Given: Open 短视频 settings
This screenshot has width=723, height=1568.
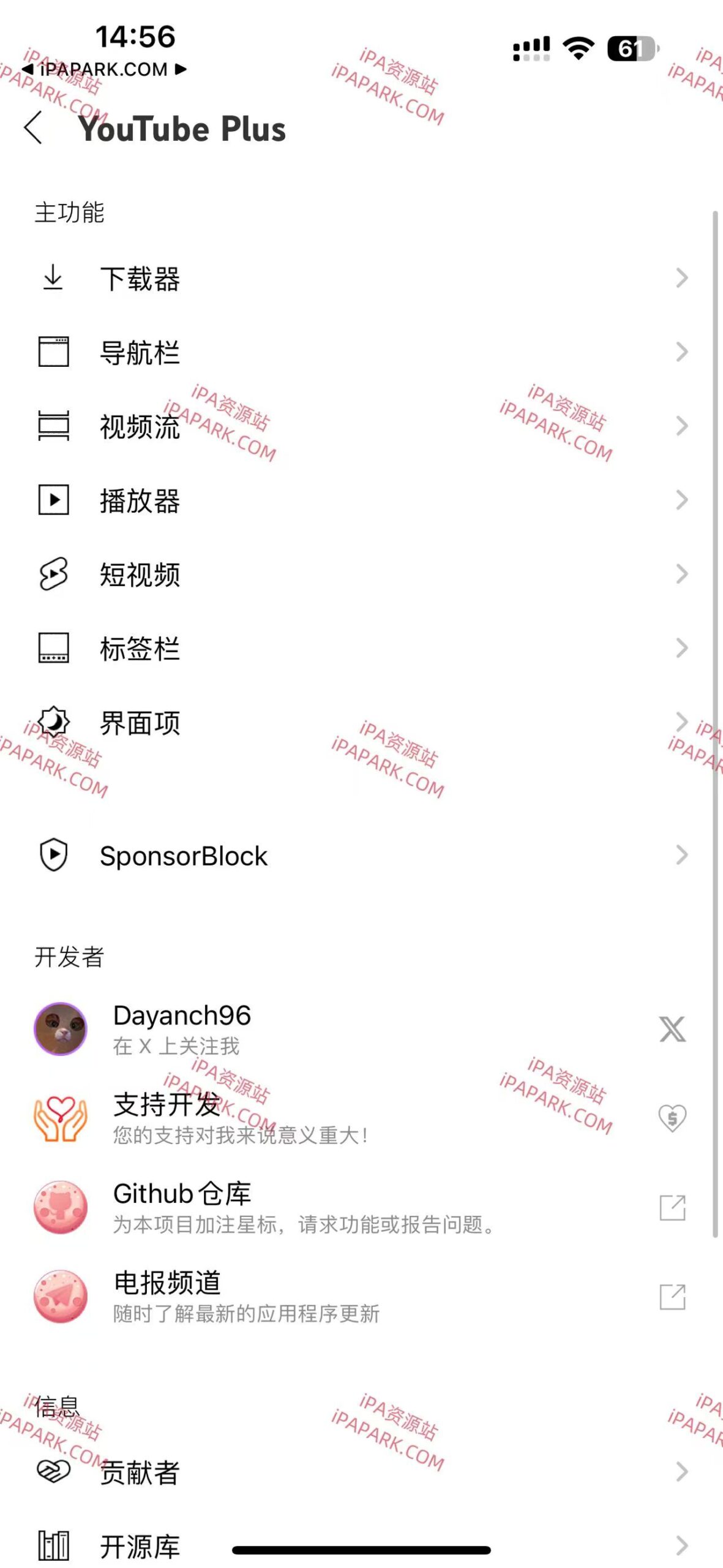Looking at the screenshot, I should point(361,575).
